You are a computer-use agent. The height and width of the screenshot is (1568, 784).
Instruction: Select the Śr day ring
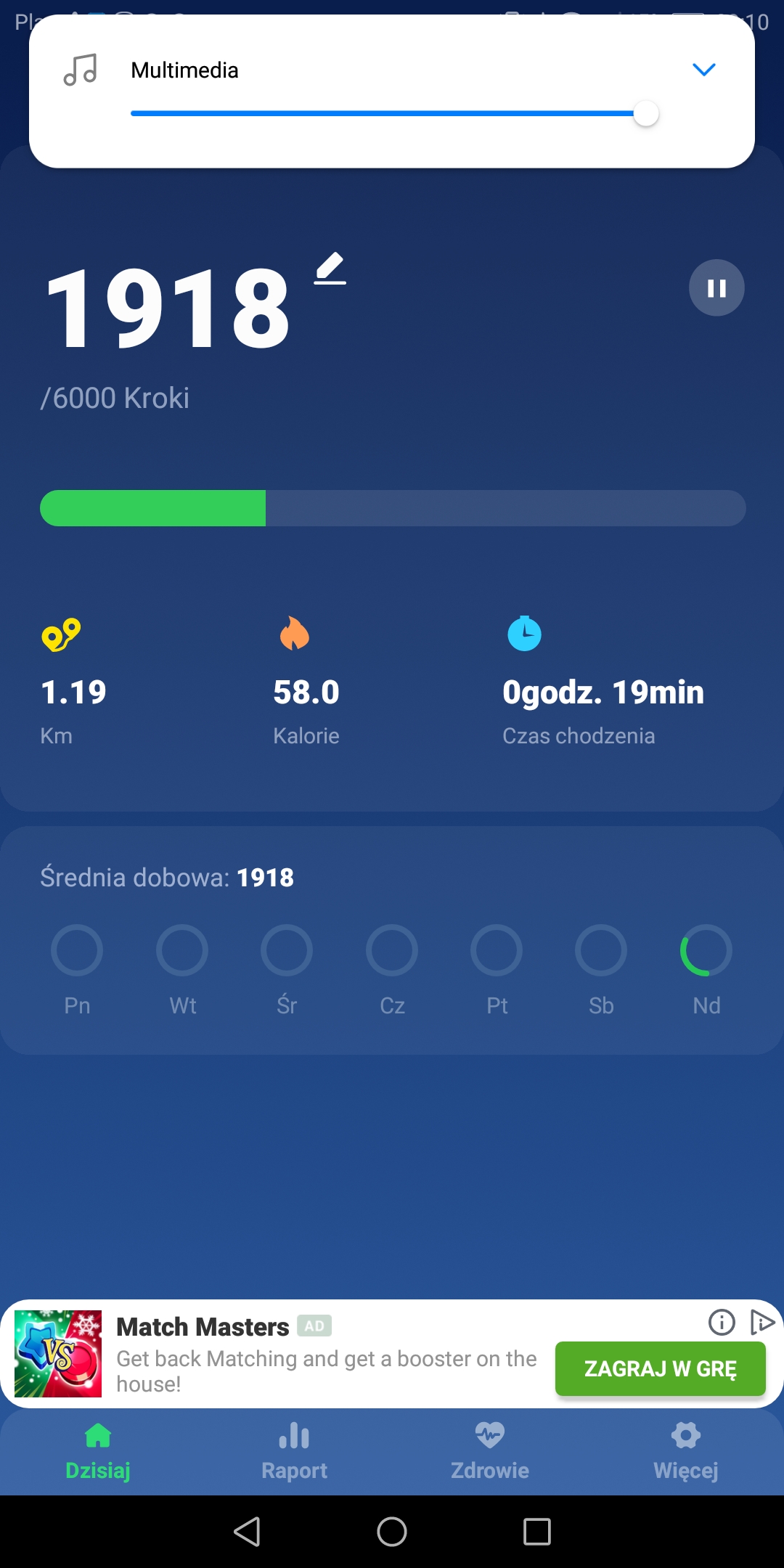pyautogui.click(x=287, y=950)
